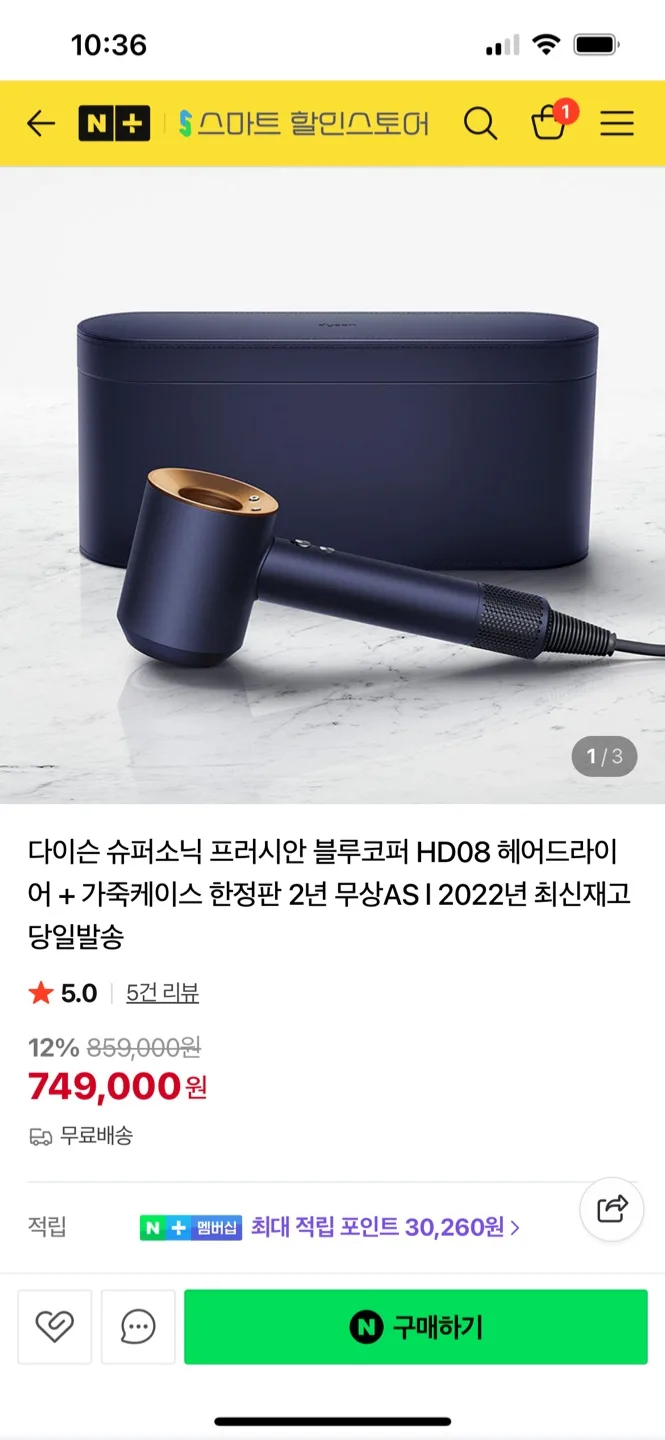This screenshot has height=1440, width=665.
Task: Tap the green 구매하기 button
Action: point(416,1327)
